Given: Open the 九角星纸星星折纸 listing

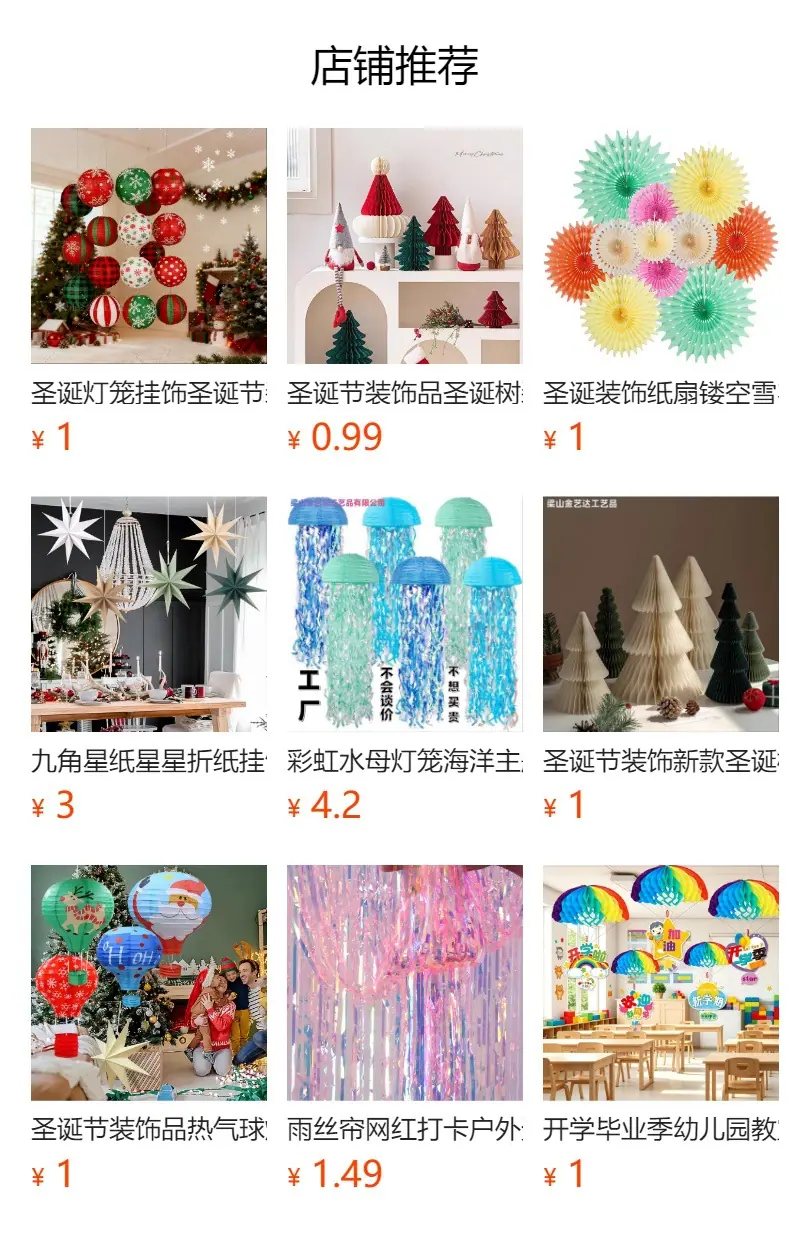Looking at the screenshot, I should pyautogui.click(x=149, y=660).
